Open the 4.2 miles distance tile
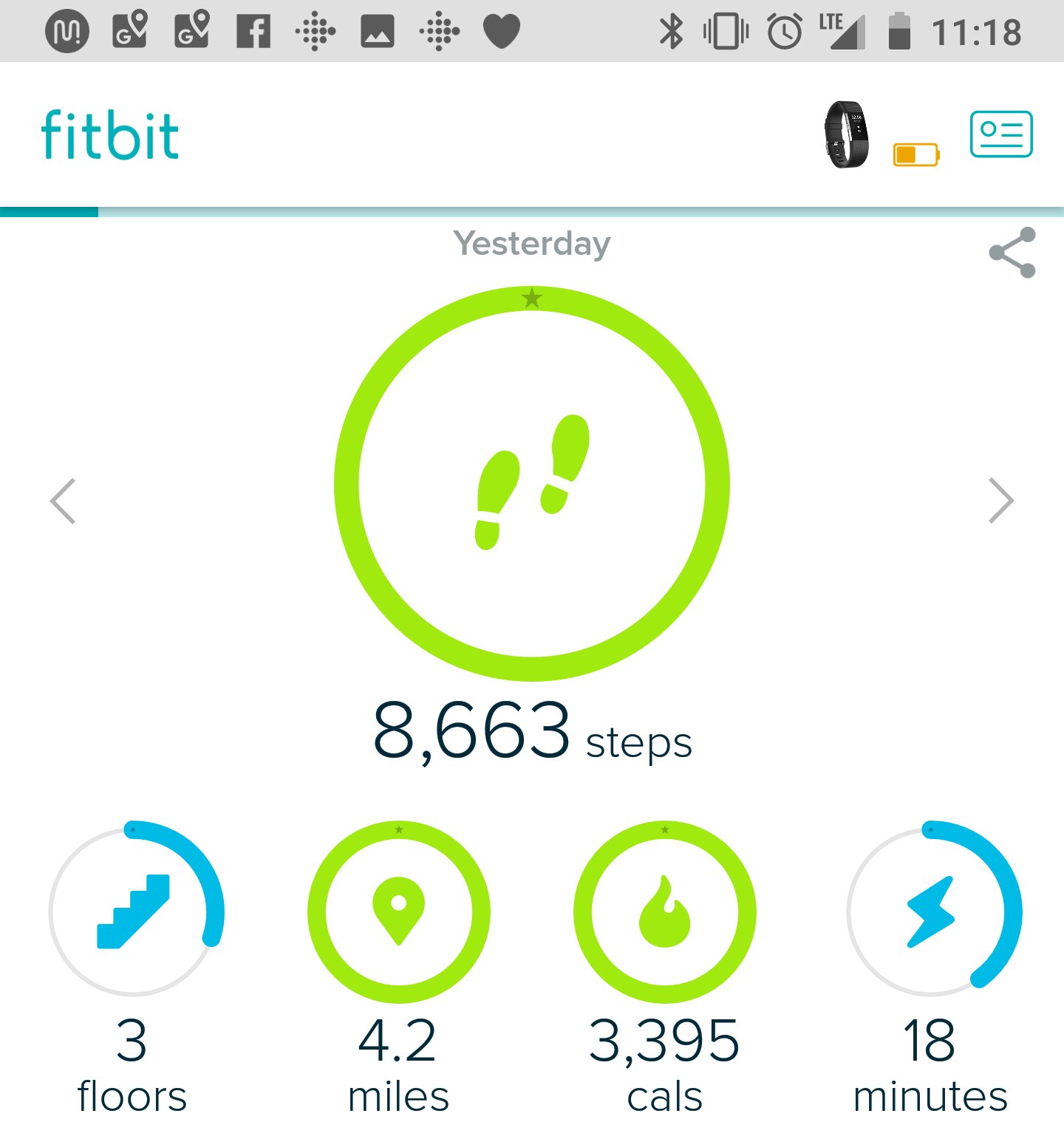Screen dimensions: 1064x1136 [x=399, y=911]
